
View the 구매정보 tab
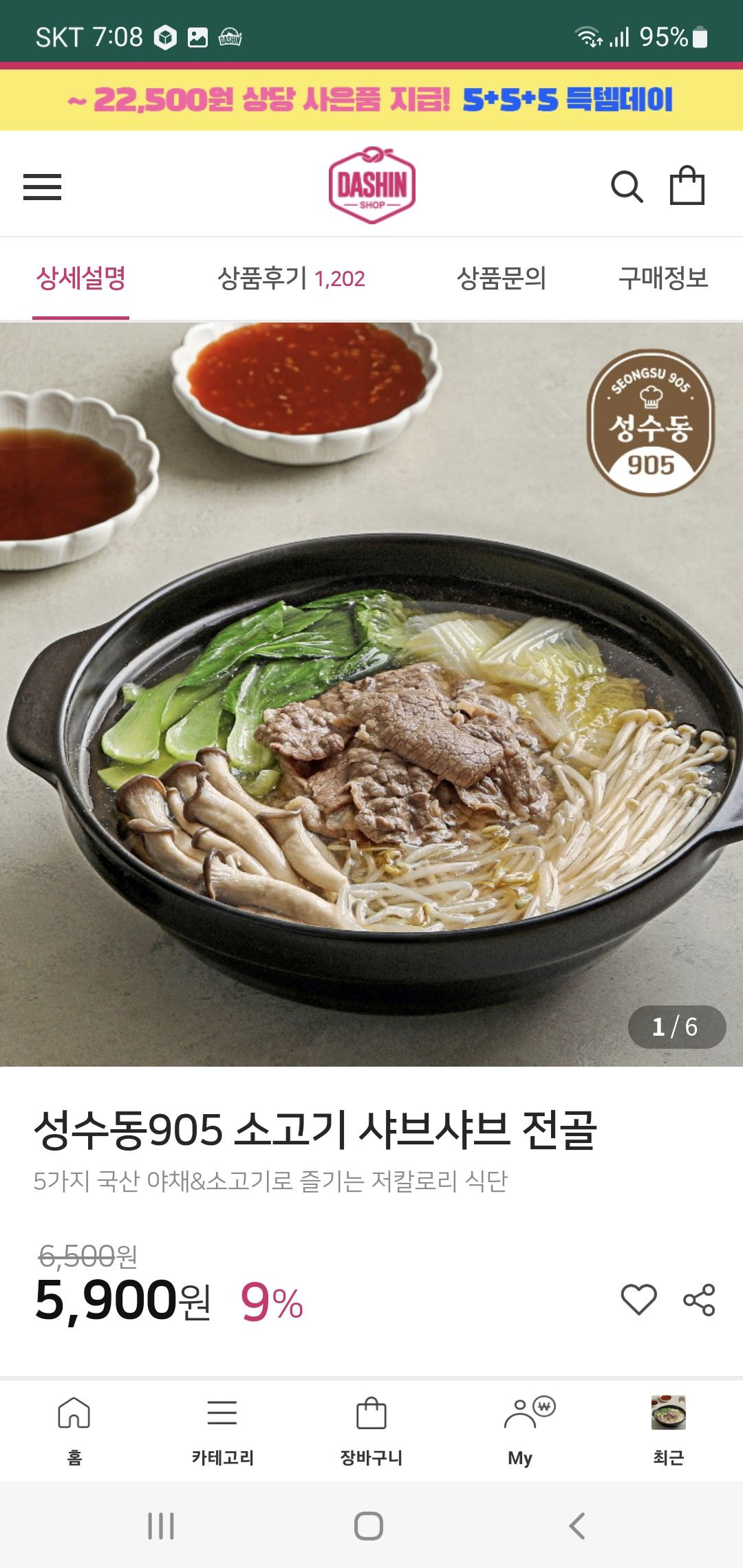tap(663, 279)
